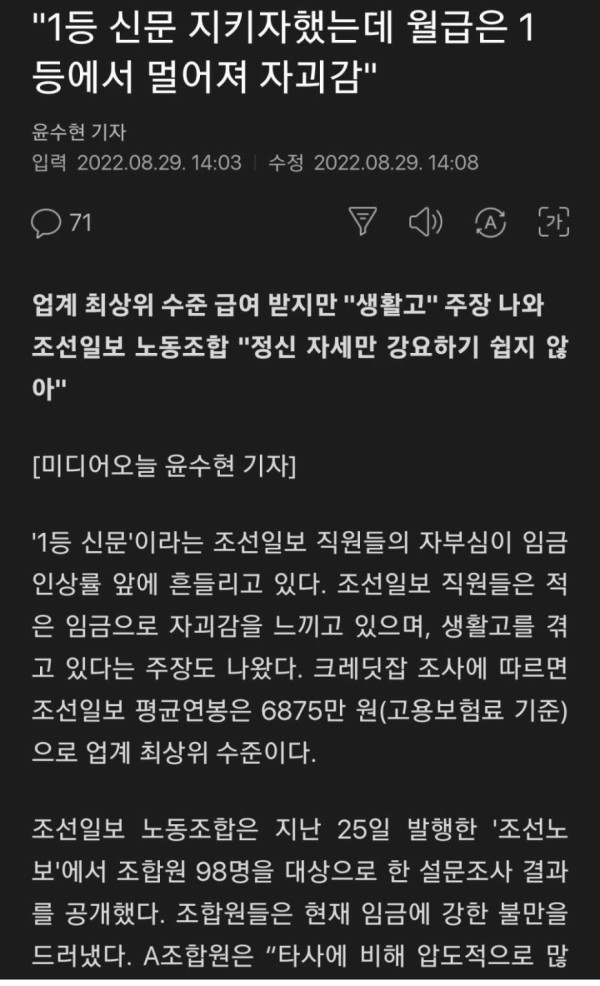600x986 pixels.
Task: Open the translate icon
Action: click(x=490, y=222)
